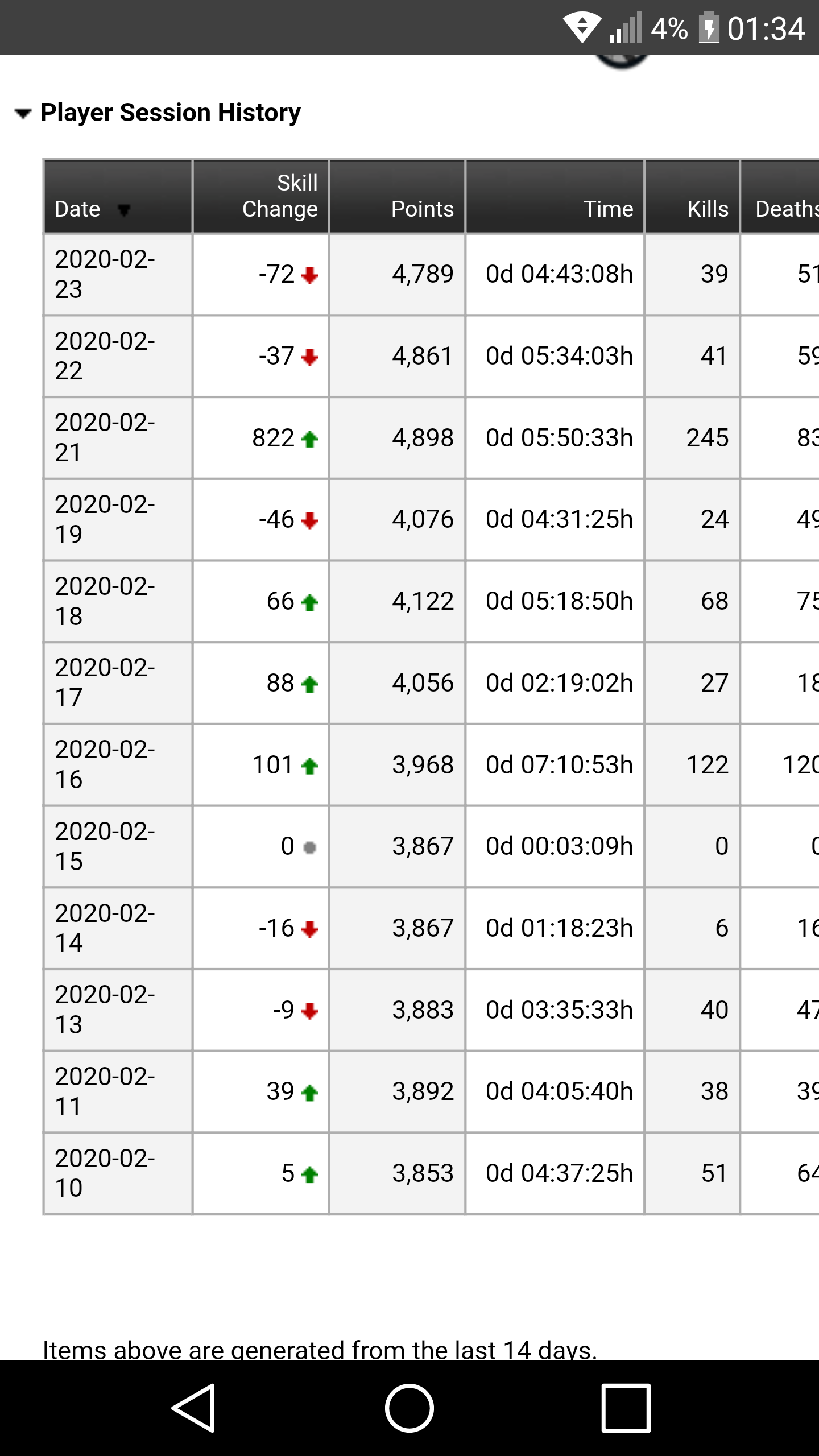Sort the table by Date
Screen dimensions: 819x1456
point(78,209)
